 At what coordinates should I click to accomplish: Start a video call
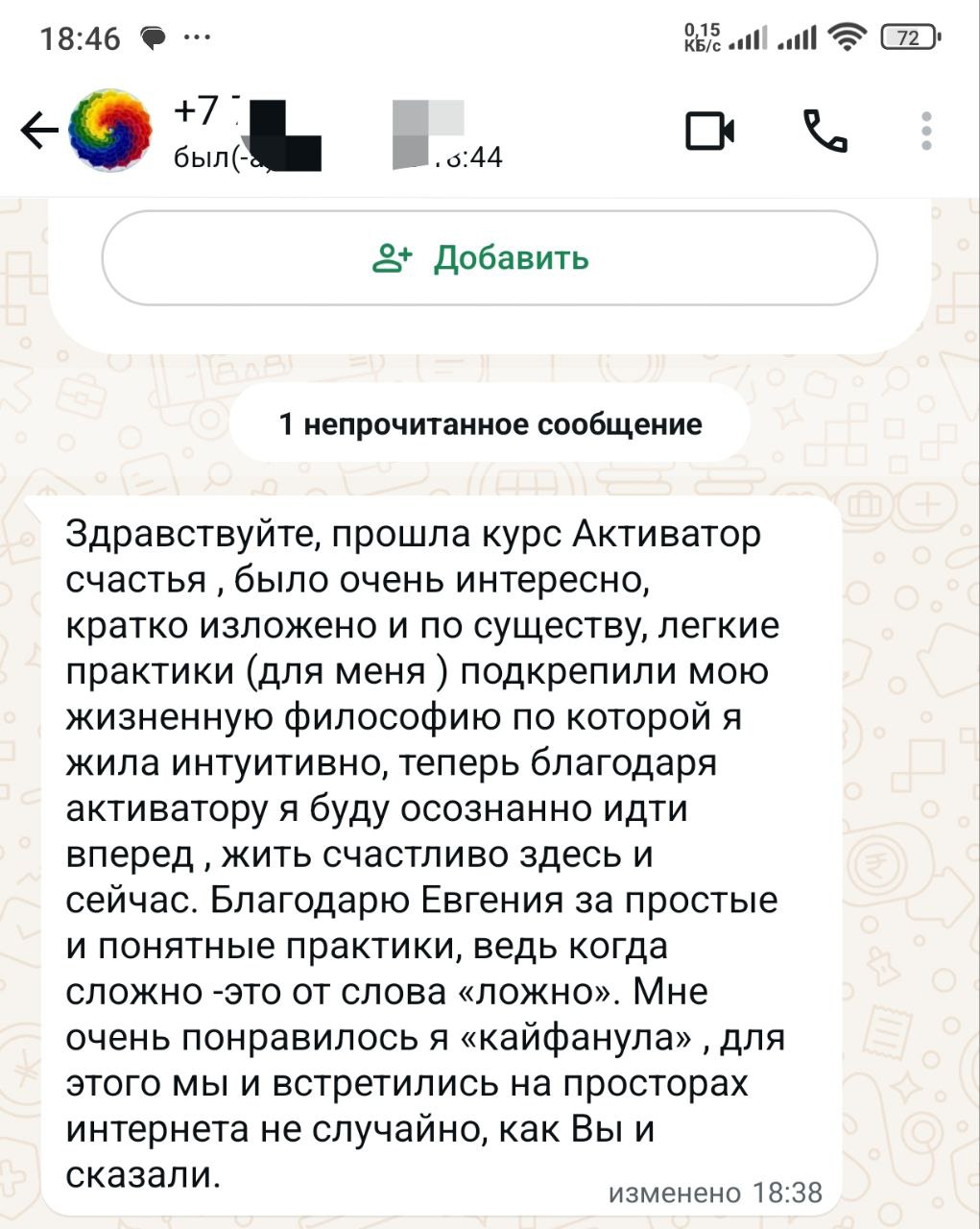point(710,131)
